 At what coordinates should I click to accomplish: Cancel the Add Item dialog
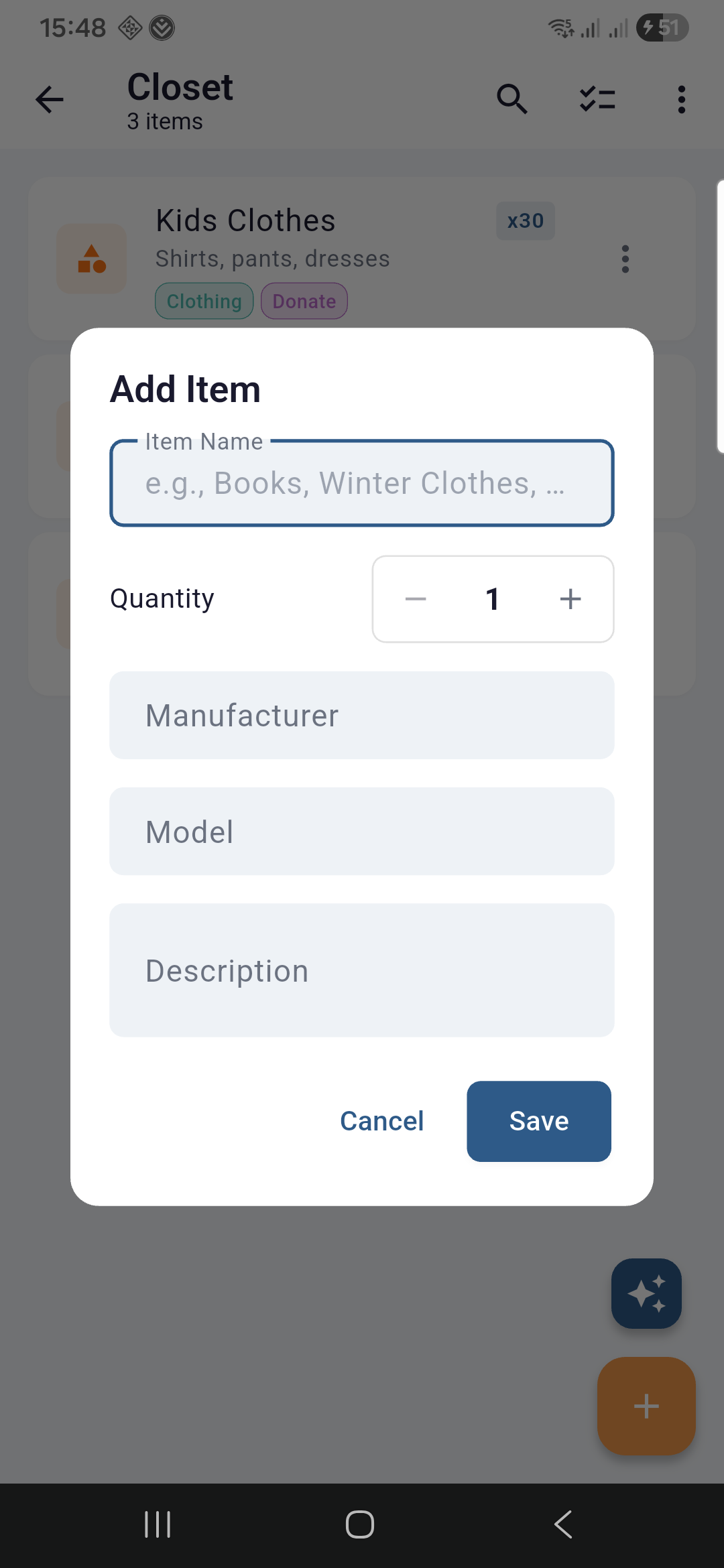[x=381, y=1121]
